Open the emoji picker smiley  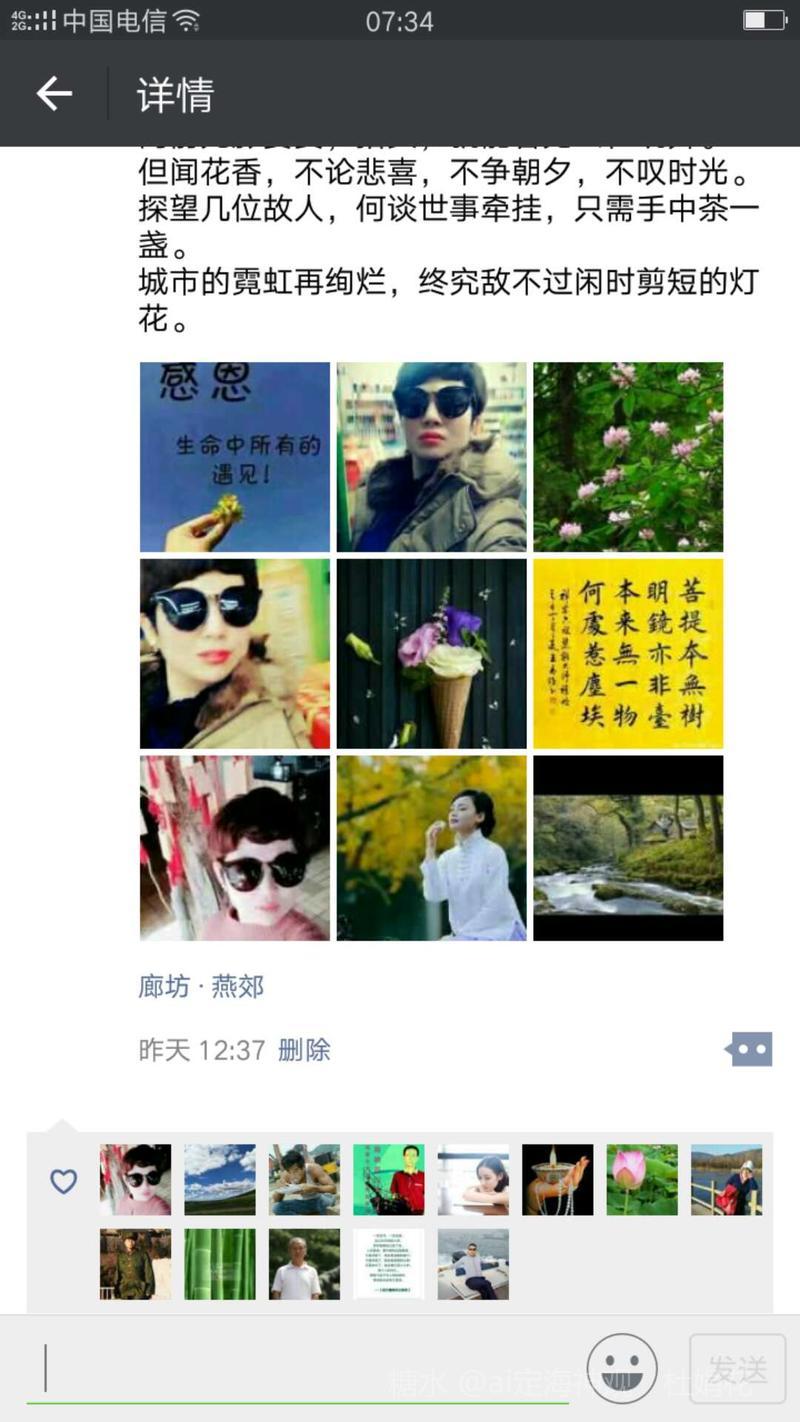(622, 1368)
